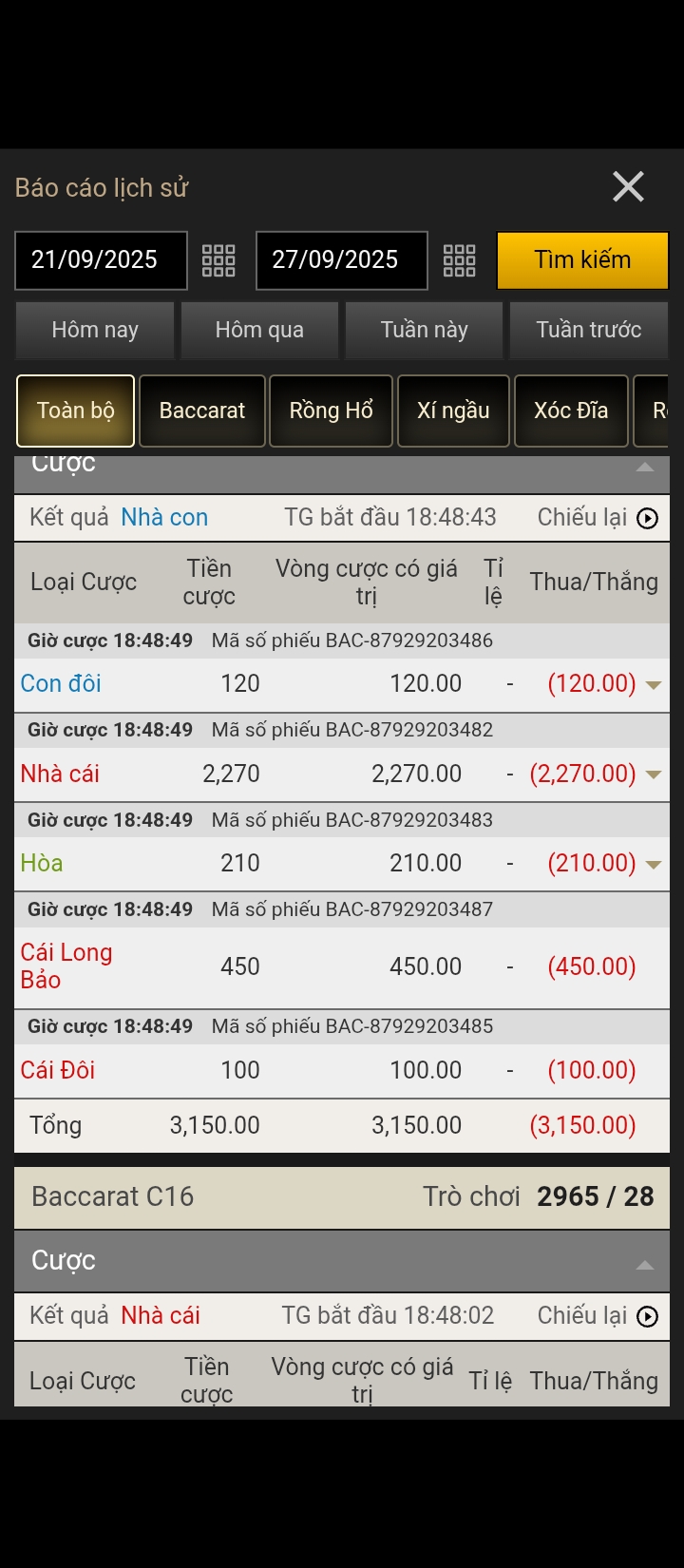Filter history to Hôm nay

point(95,330)
